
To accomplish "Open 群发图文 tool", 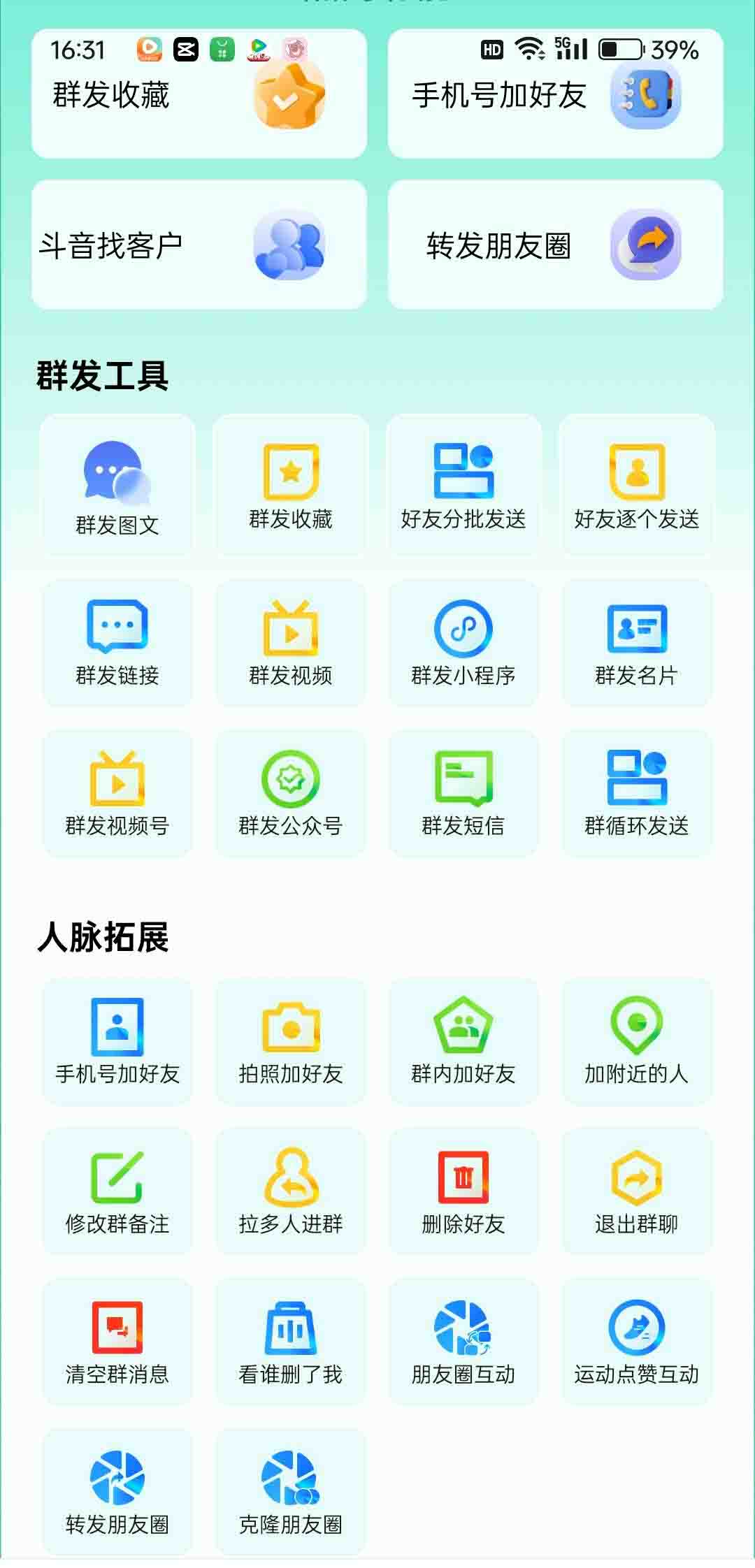I will 117,487.
